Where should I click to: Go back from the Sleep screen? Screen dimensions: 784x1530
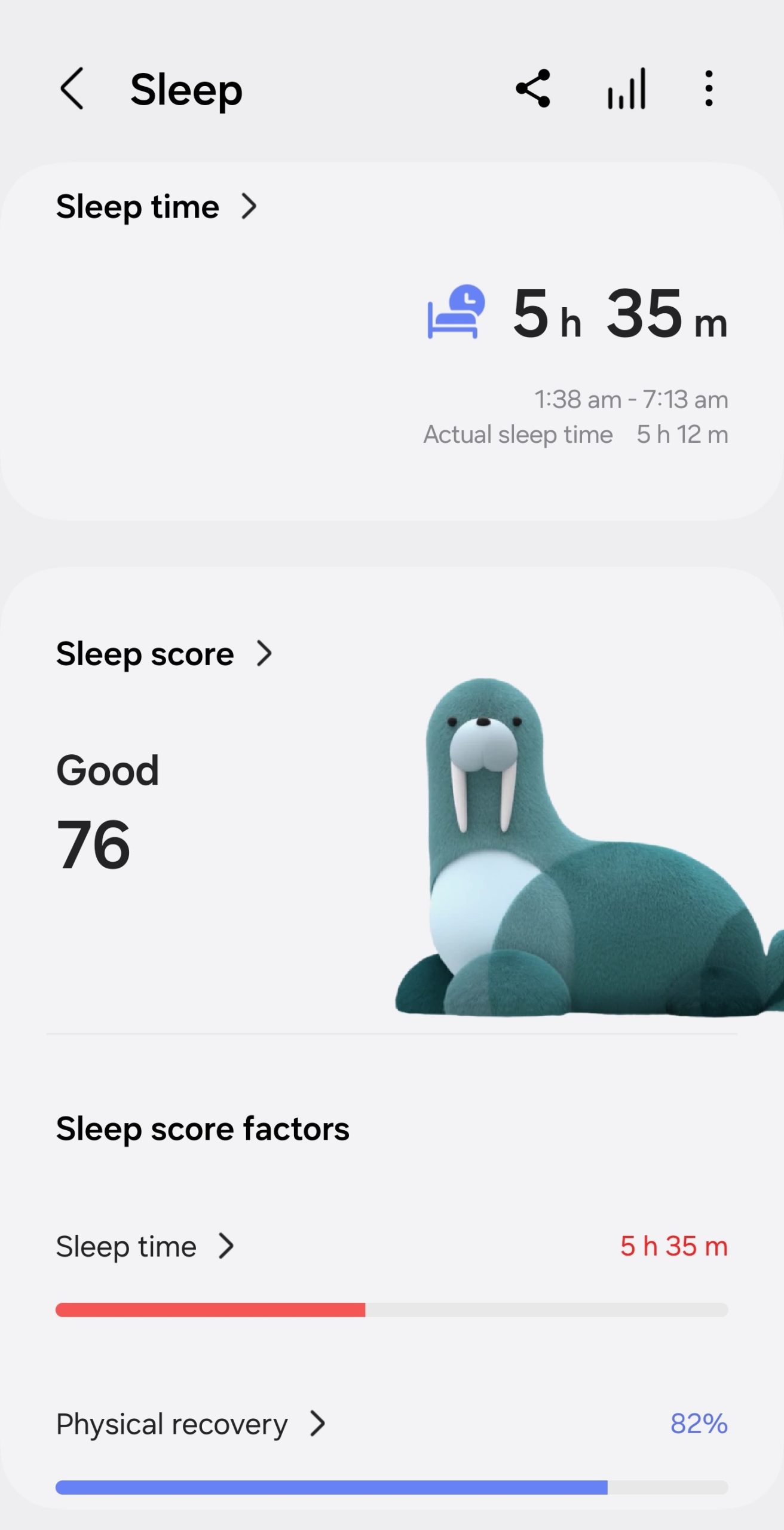tap(72, 88)
